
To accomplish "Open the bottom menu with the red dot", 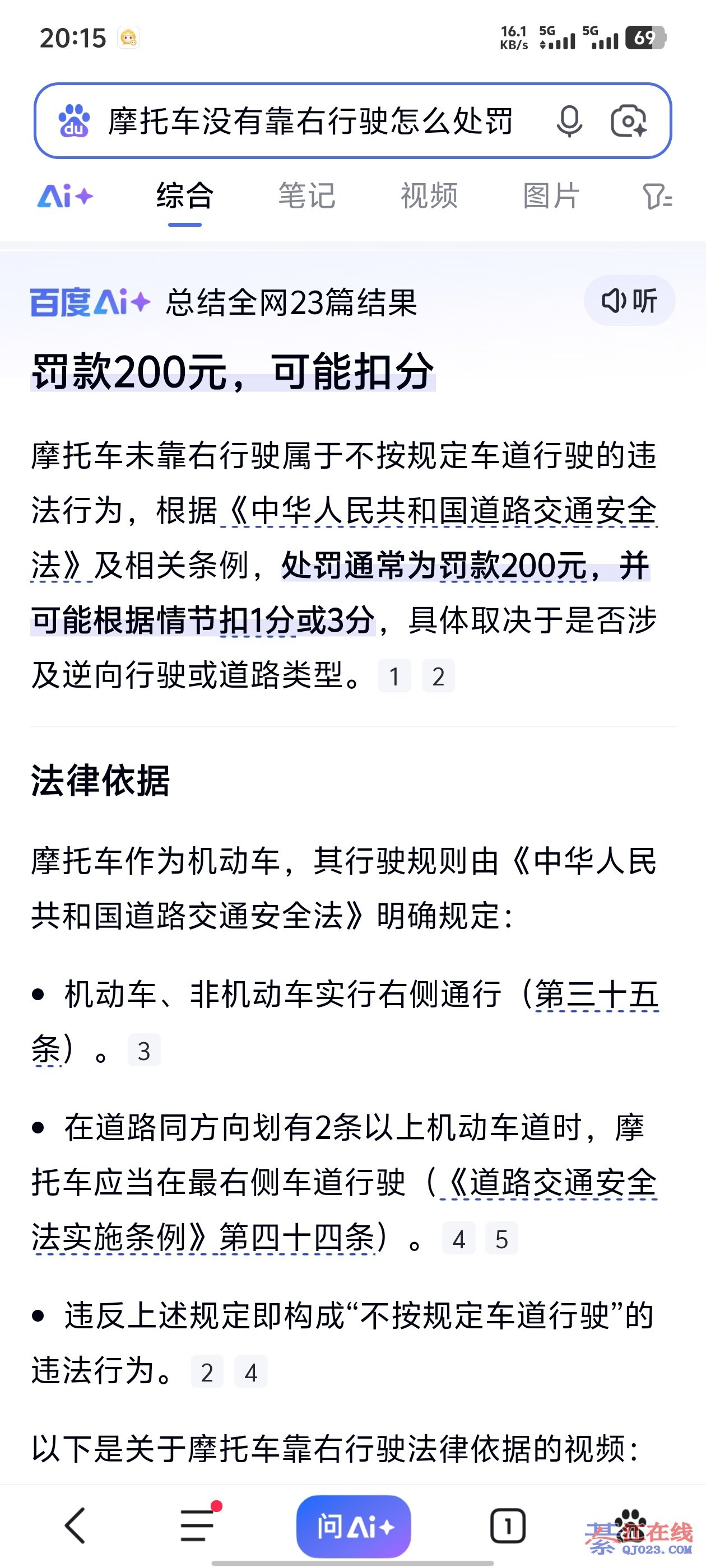I will pyautogui.click(x=198, y=1525).
